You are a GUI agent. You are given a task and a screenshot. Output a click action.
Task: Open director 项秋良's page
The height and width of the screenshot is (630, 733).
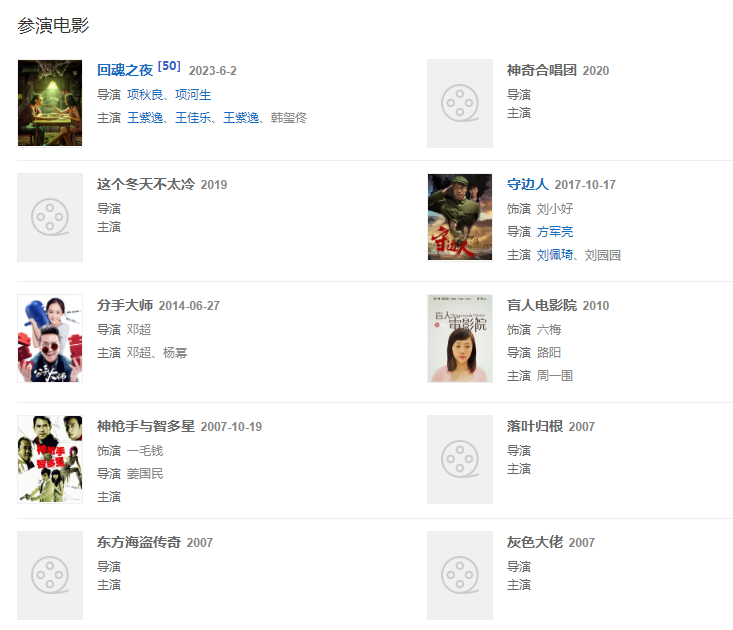click(x=145, y=95)
